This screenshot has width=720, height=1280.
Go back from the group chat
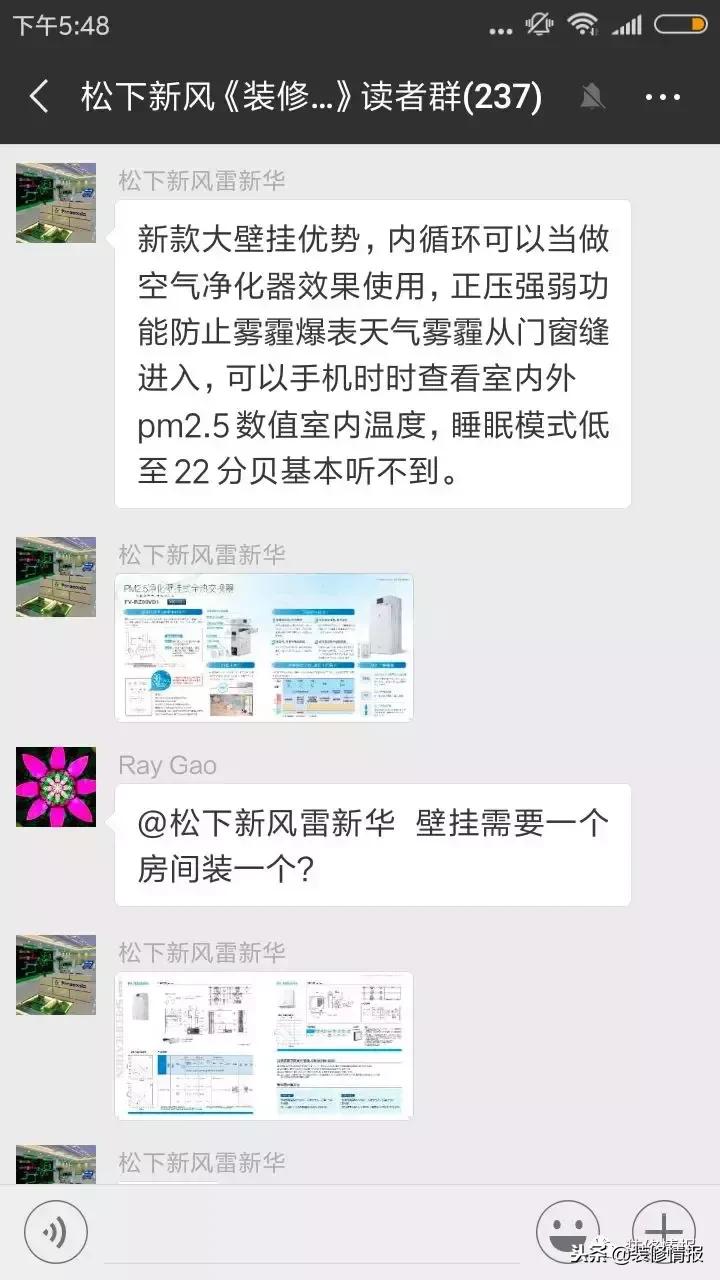tap(38, 97)
